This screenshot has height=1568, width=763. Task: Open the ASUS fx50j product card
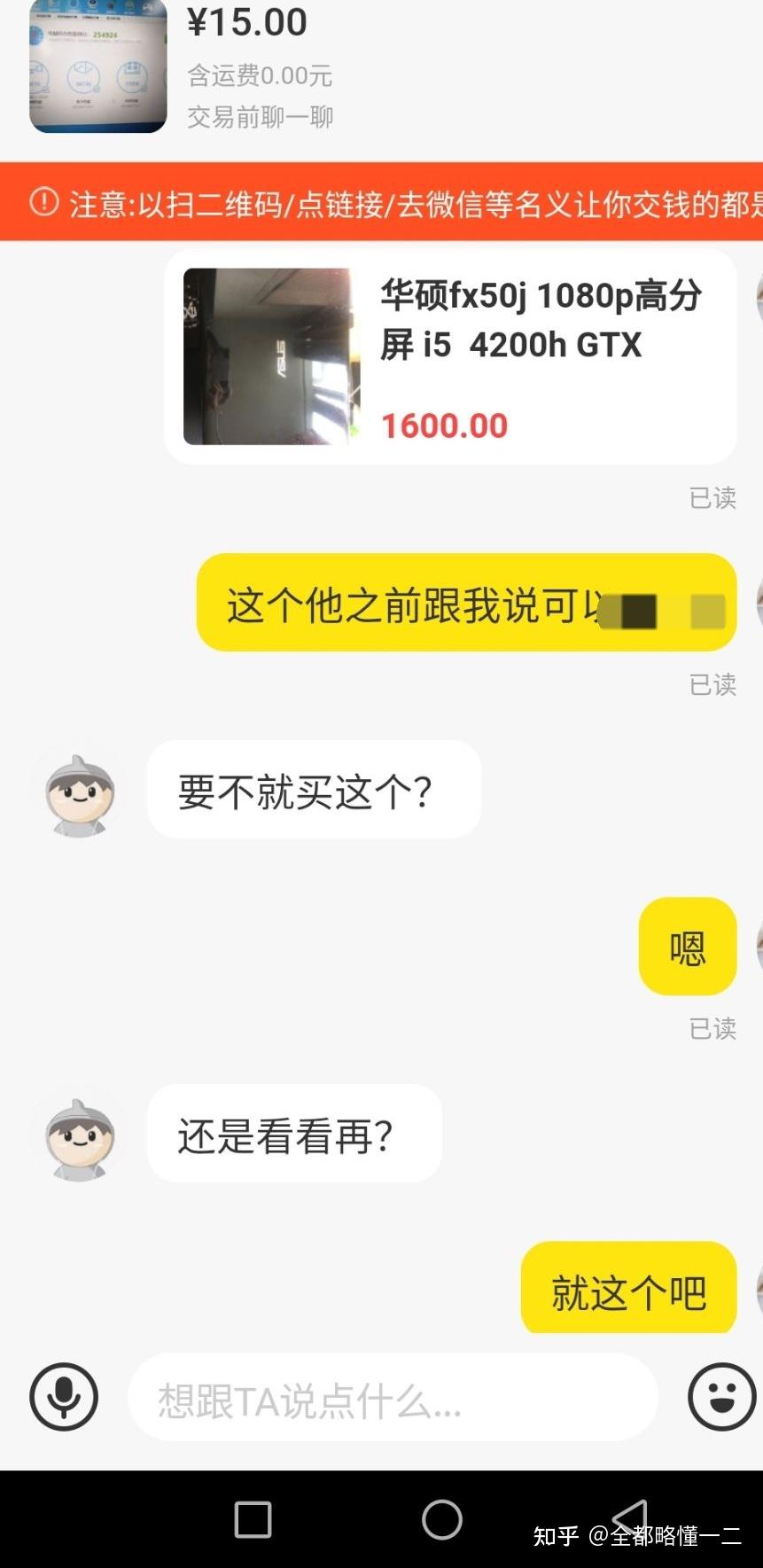(x=450, y=357)
